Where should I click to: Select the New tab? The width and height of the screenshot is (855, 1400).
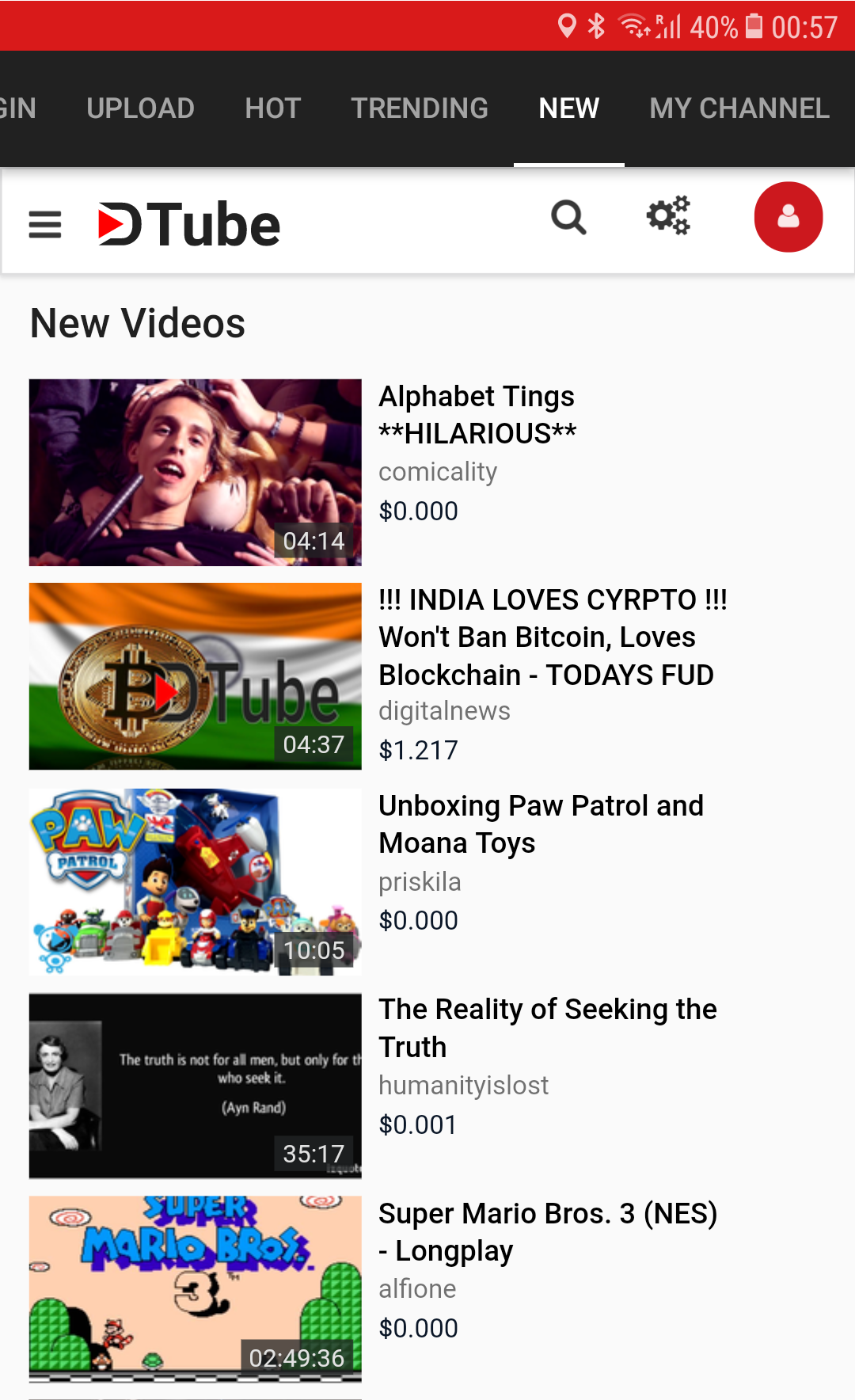coord(568,108)
